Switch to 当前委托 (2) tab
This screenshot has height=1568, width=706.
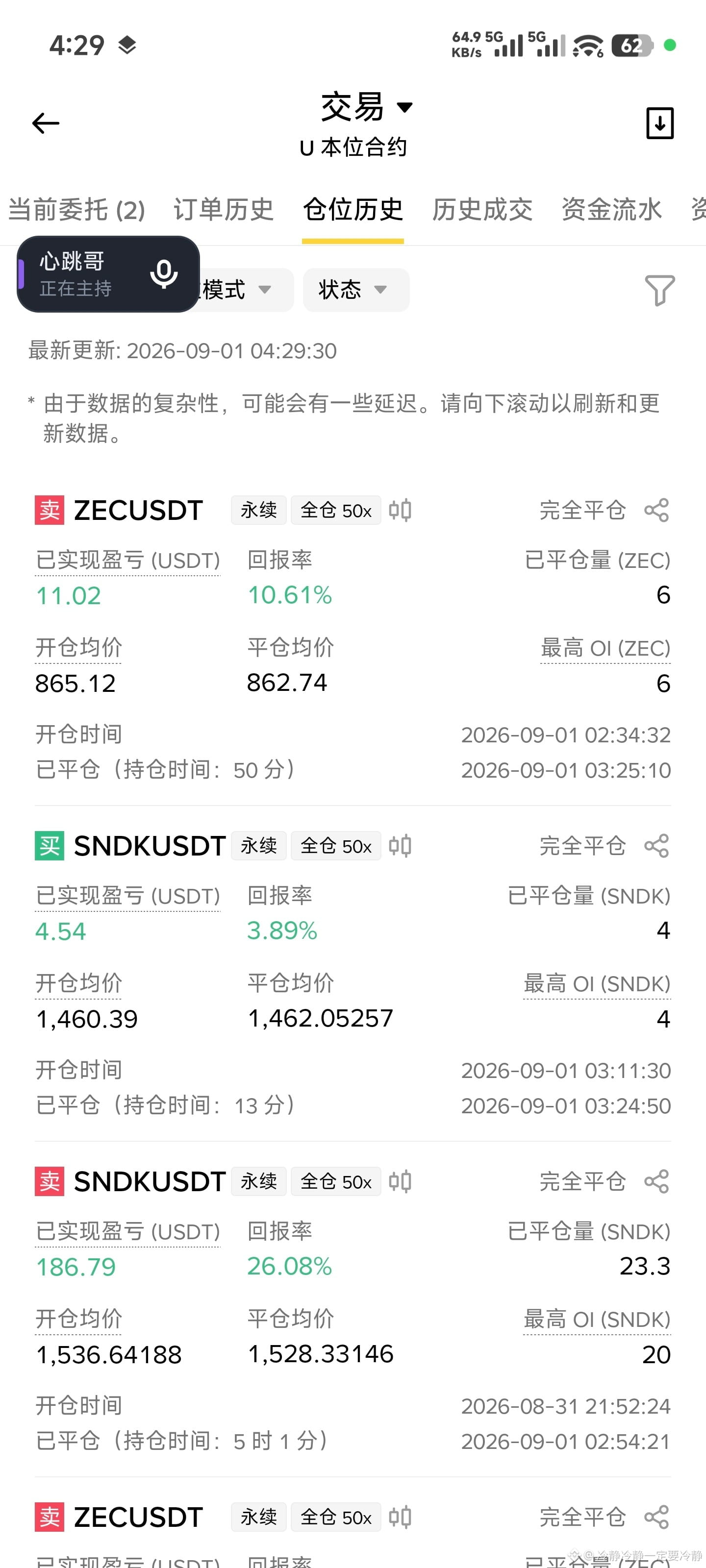(77, 210)
